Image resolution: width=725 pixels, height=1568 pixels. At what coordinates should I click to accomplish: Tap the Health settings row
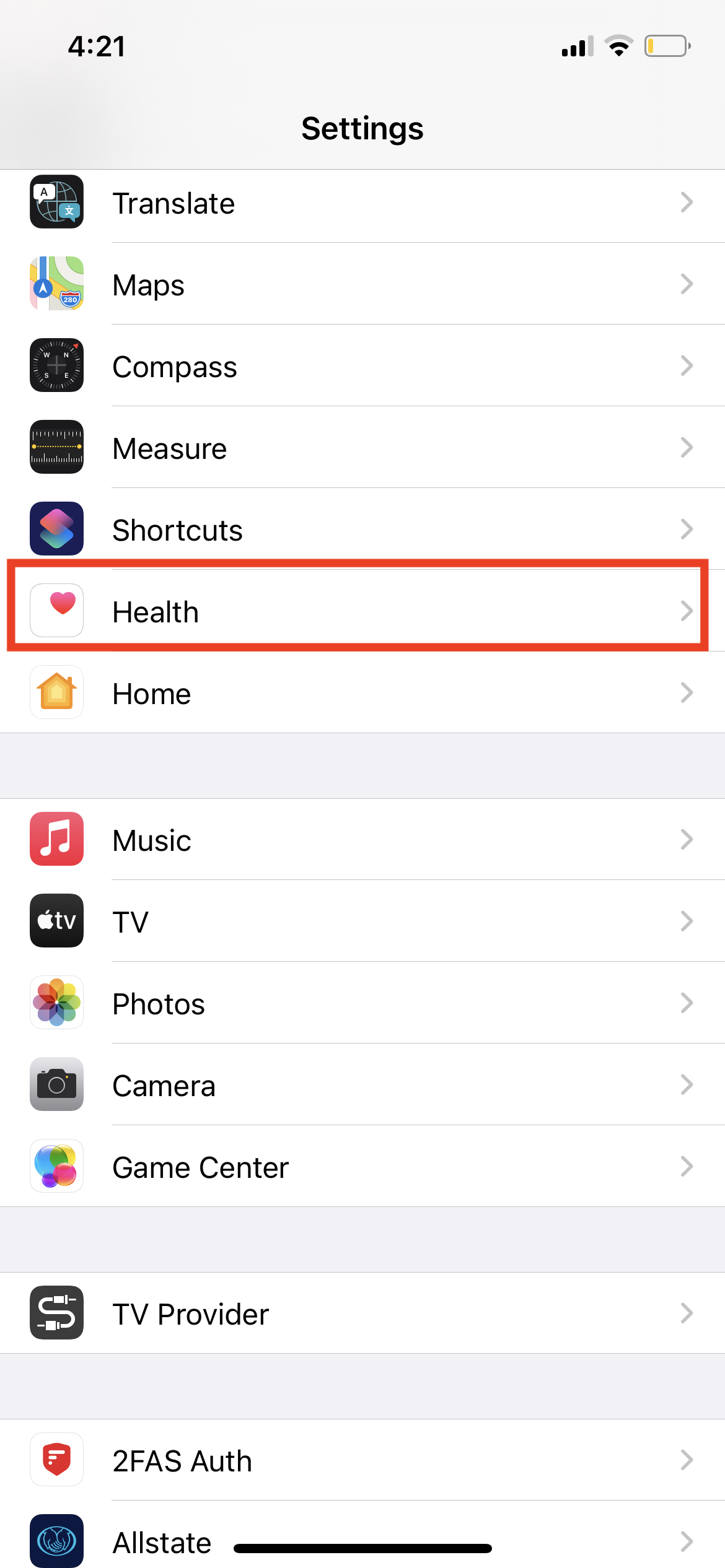[x=362, y=611]
